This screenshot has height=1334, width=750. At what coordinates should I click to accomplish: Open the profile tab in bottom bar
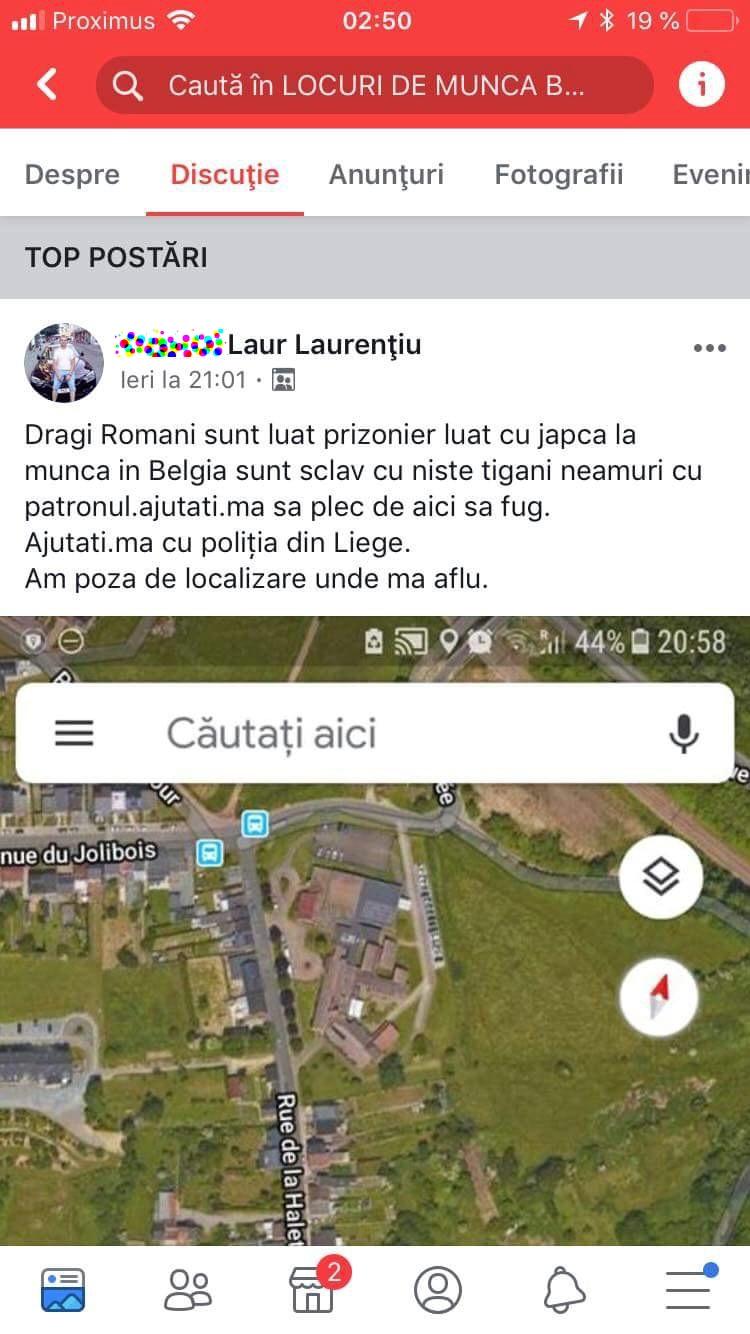438,1290
